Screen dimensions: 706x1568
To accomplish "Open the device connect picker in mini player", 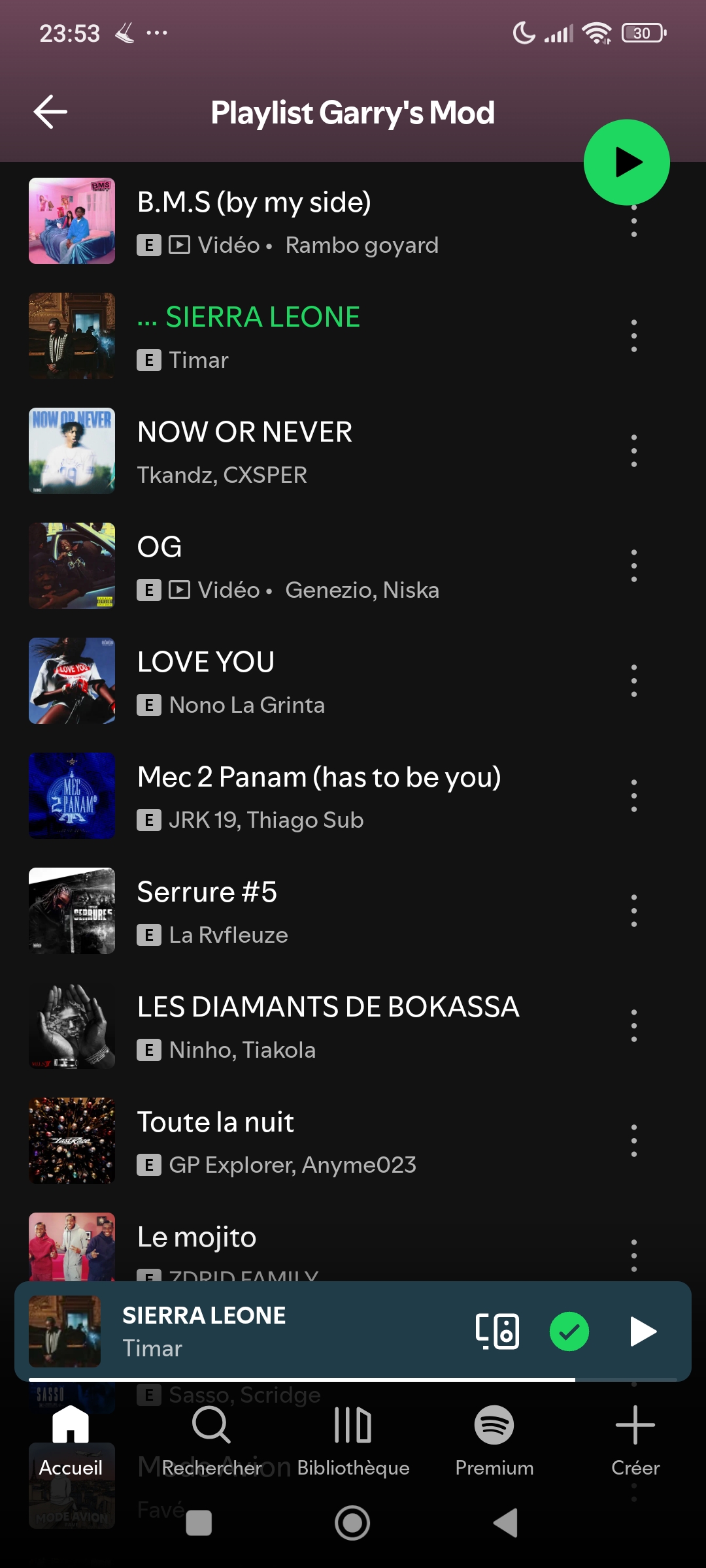I will coord(497,1331).
